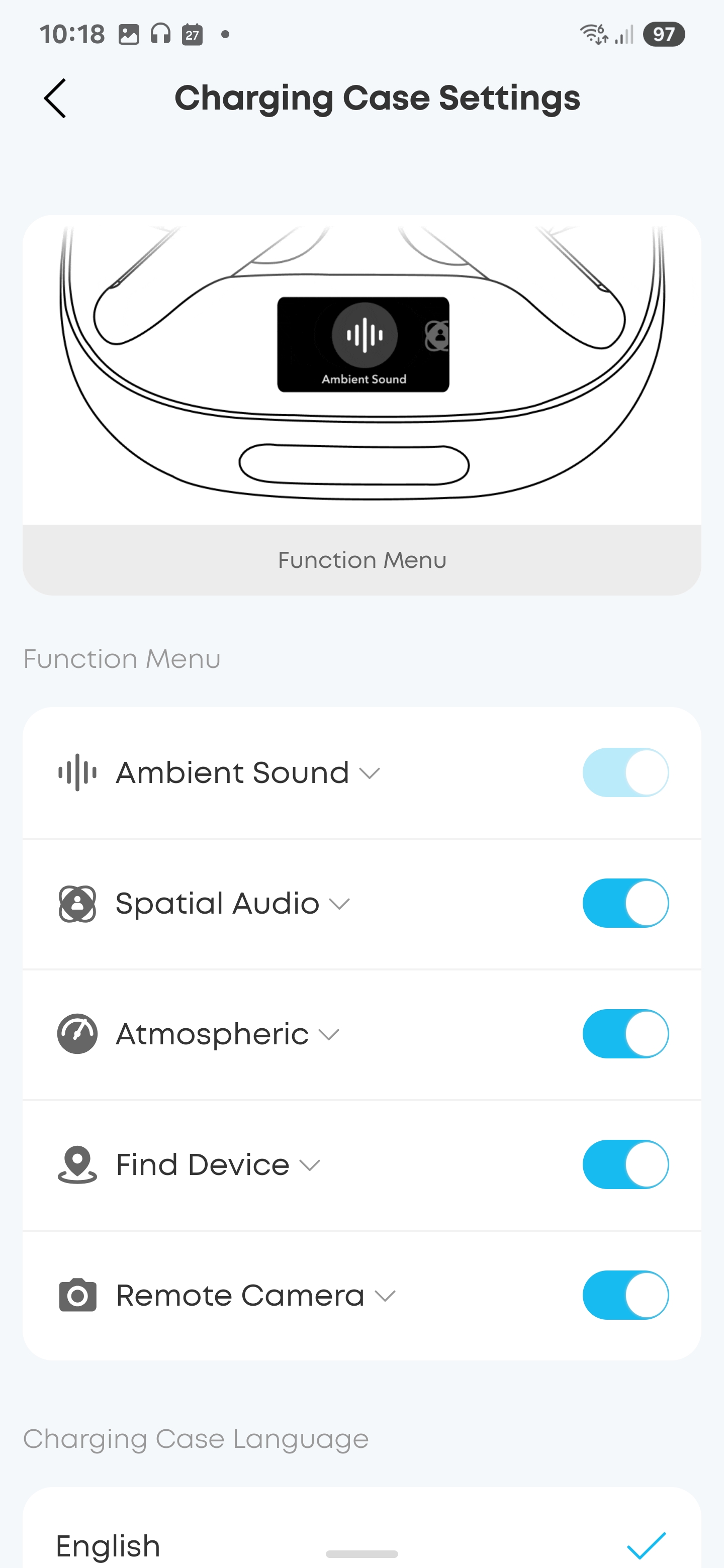Expand the Spatial Audio details

[340, 905]
